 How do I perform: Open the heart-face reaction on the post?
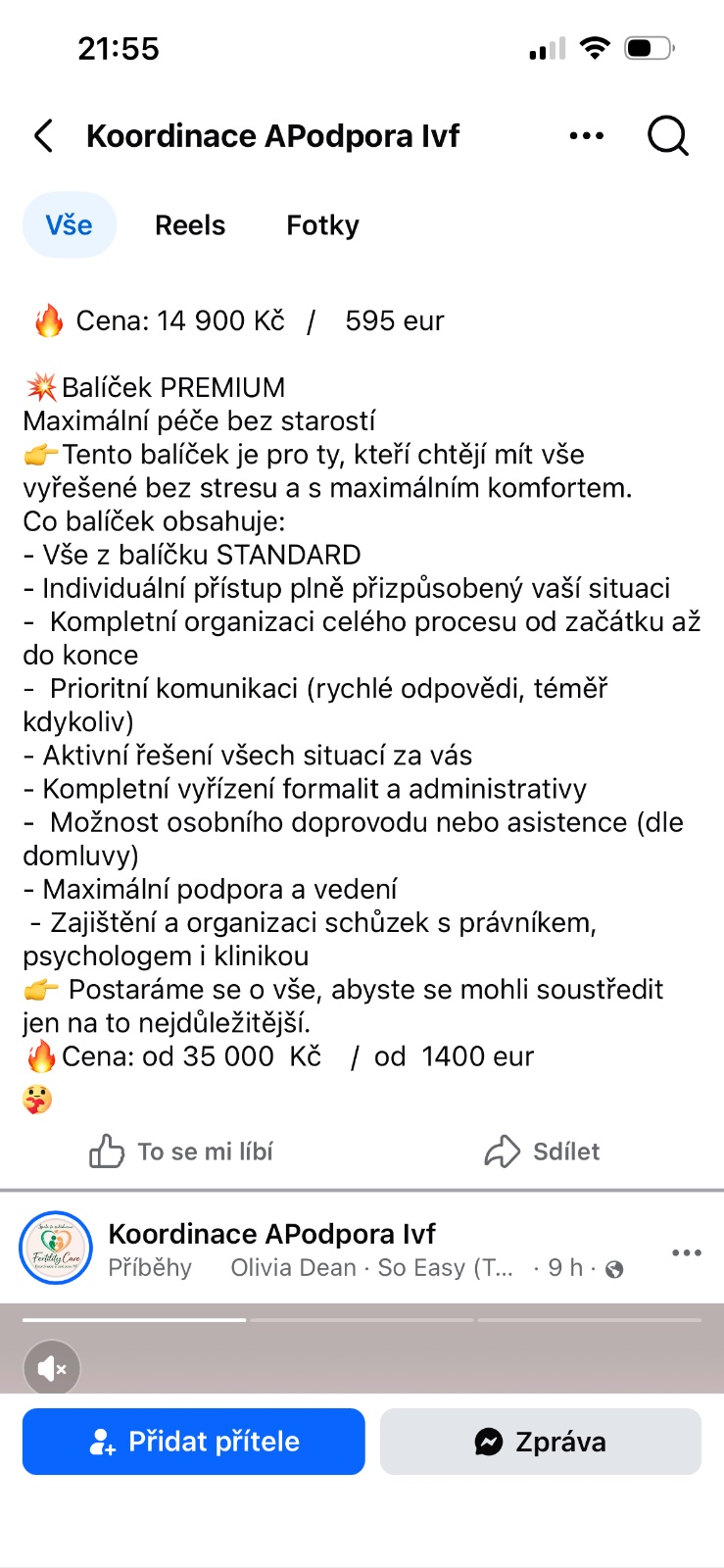point(37,1100)
